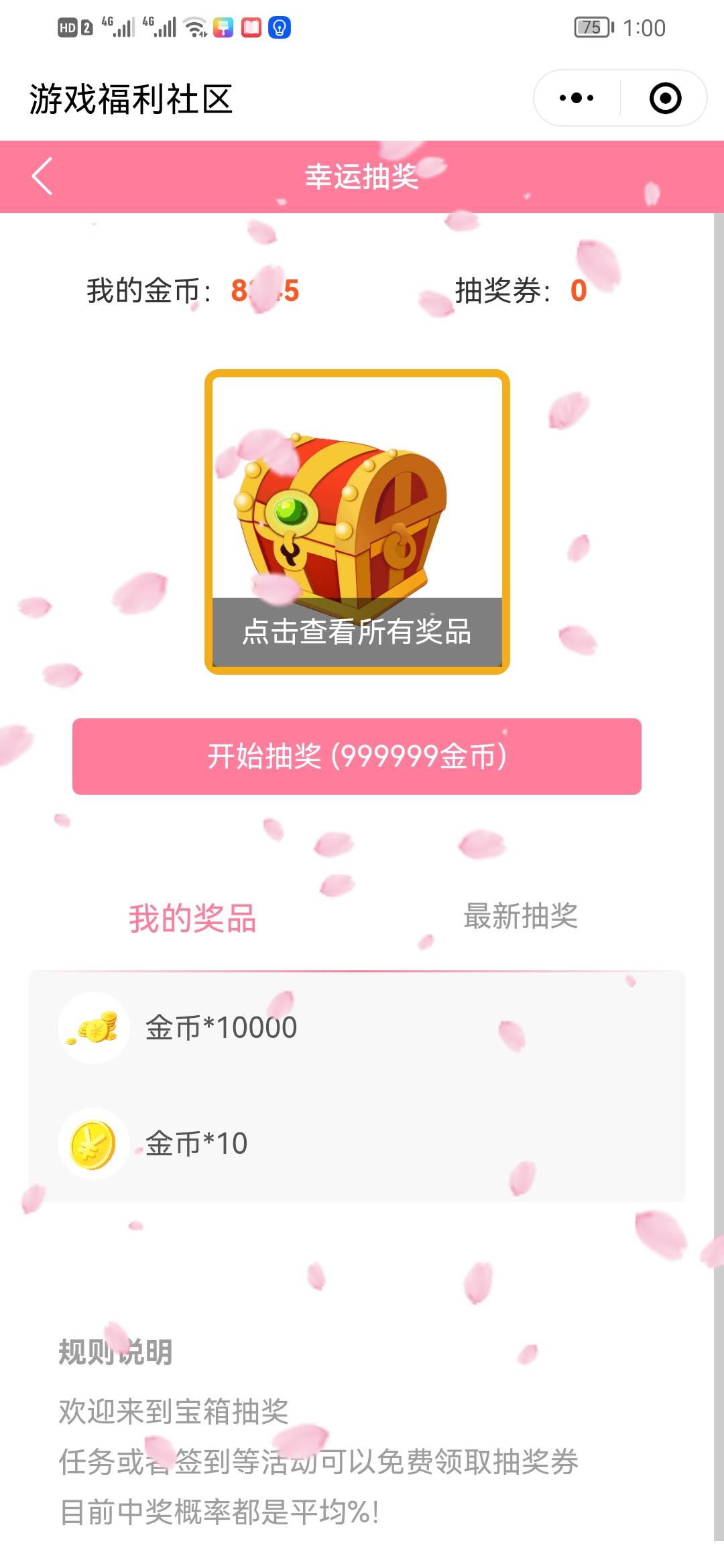The height and width of the screenshot is (1568, 724).
Task: Switch to the 我的奖品 tab
Action: [x=192, y=917]
